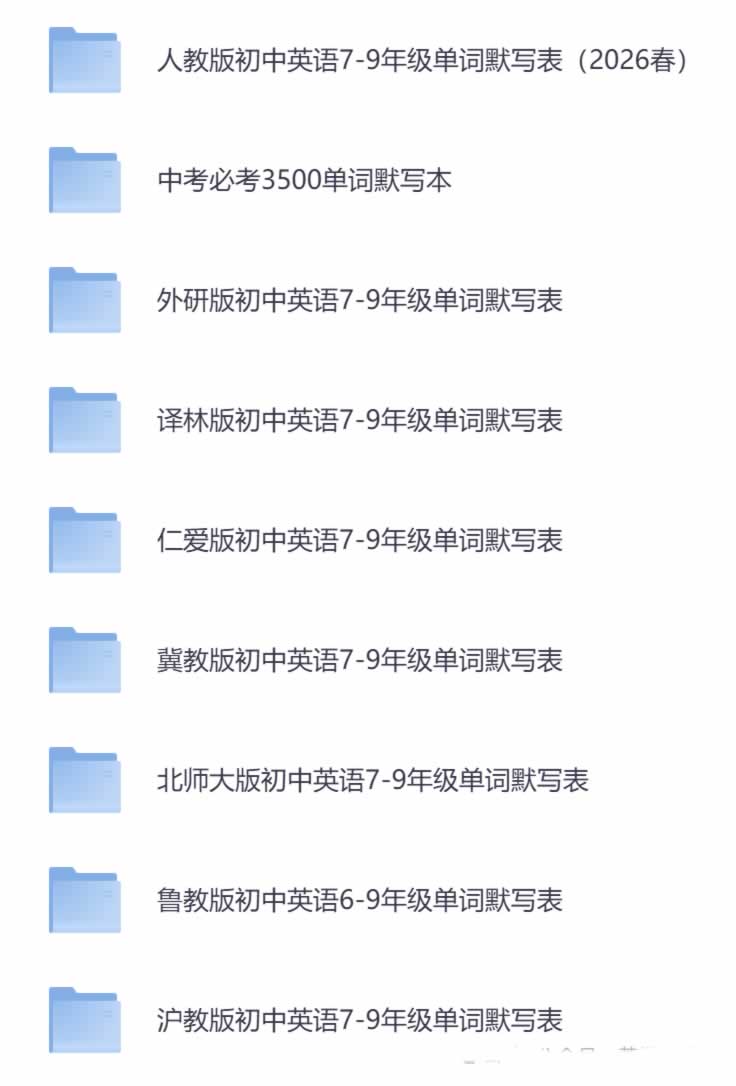Open the 冀教版 folder icon
Image resolution: width=736 pixels, height=1086 pixels.
pos(85,660)
